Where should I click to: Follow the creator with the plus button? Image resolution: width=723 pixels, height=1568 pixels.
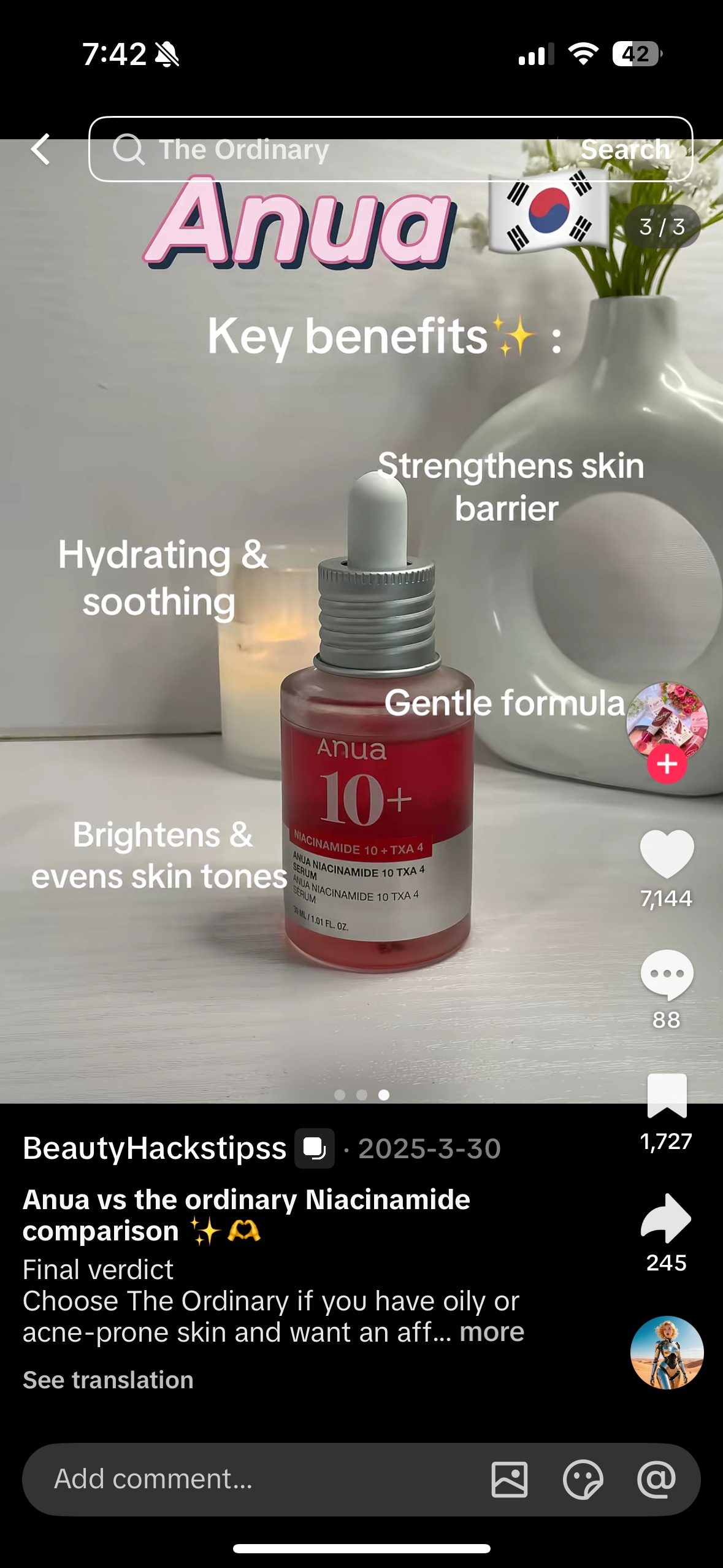(667, 764)
